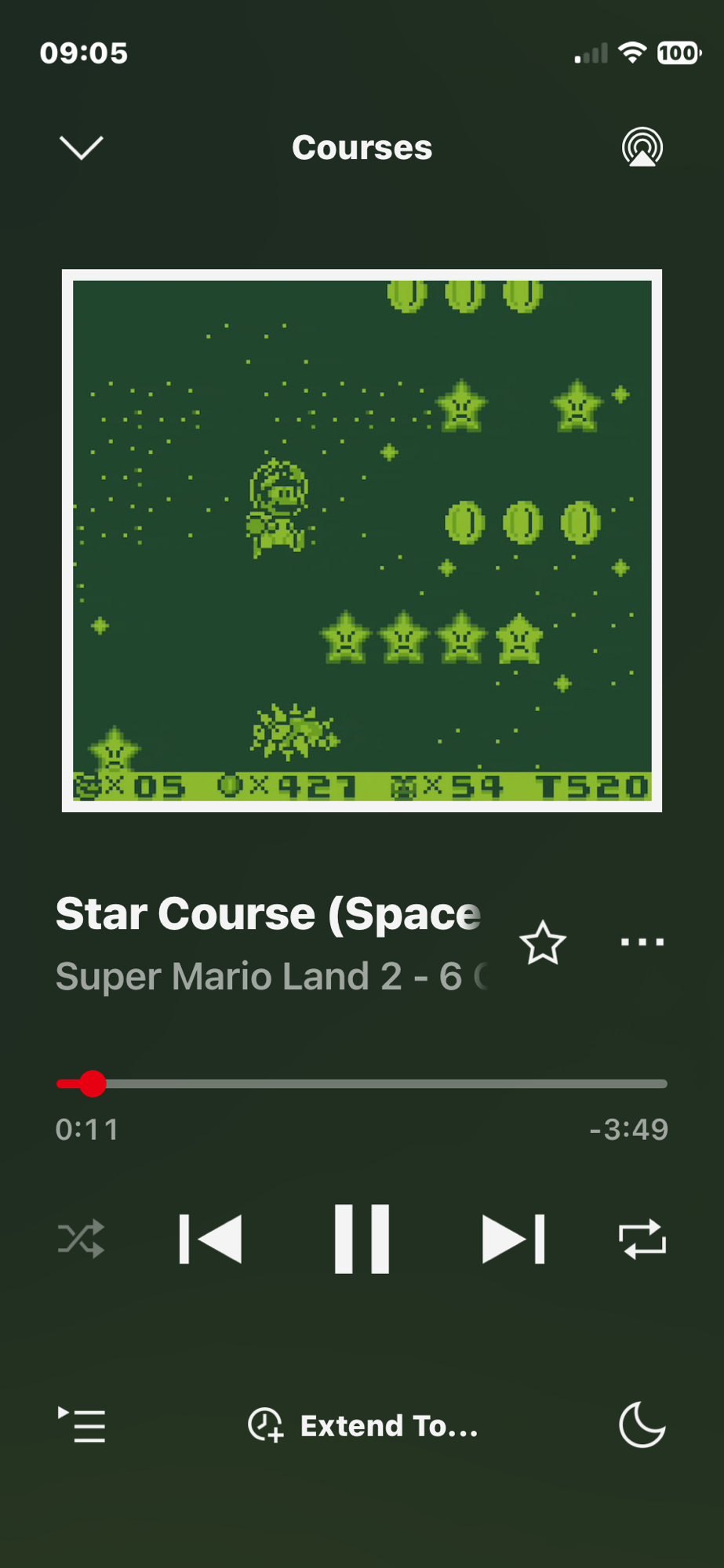Toggle repeat mode

[642, 1240]
